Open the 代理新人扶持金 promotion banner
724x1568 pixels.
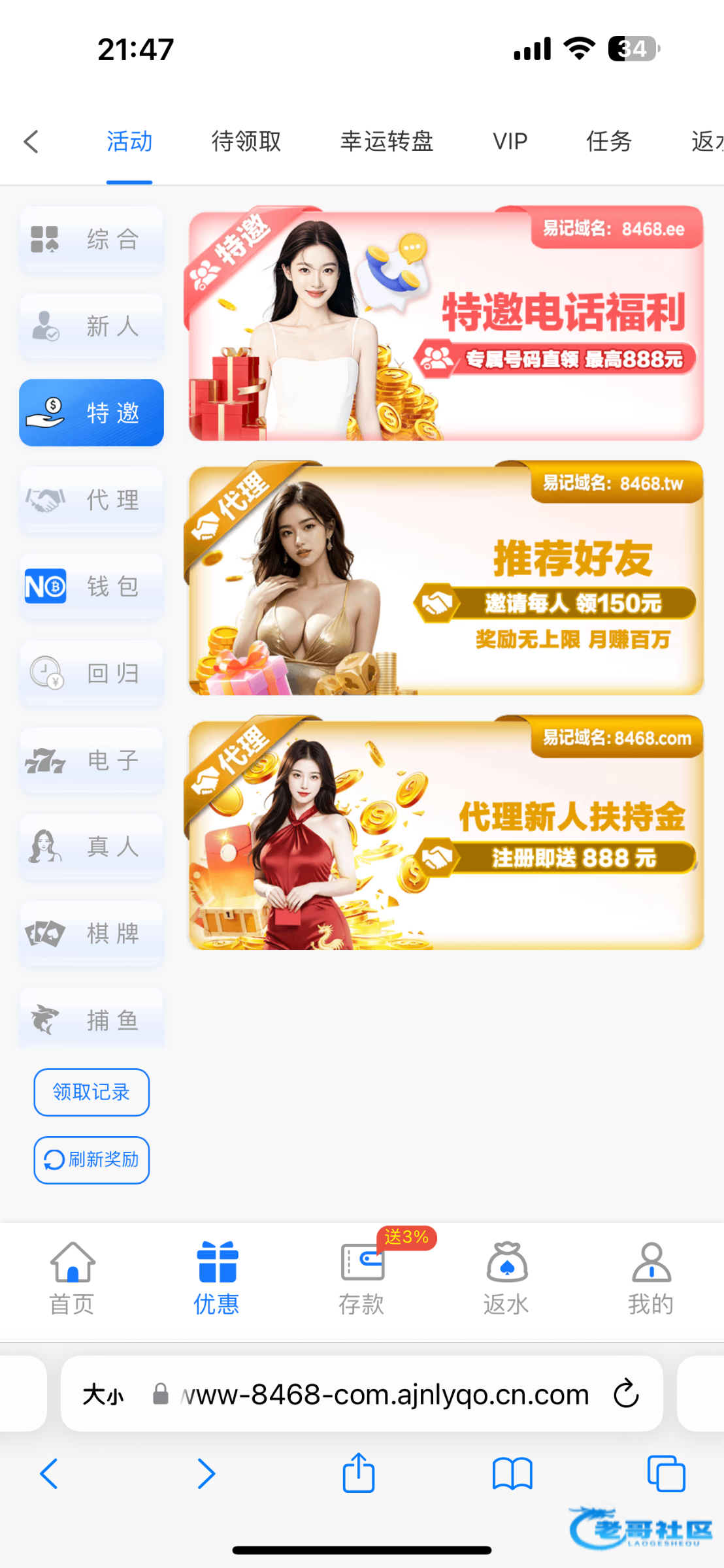[x=446, y=832]
